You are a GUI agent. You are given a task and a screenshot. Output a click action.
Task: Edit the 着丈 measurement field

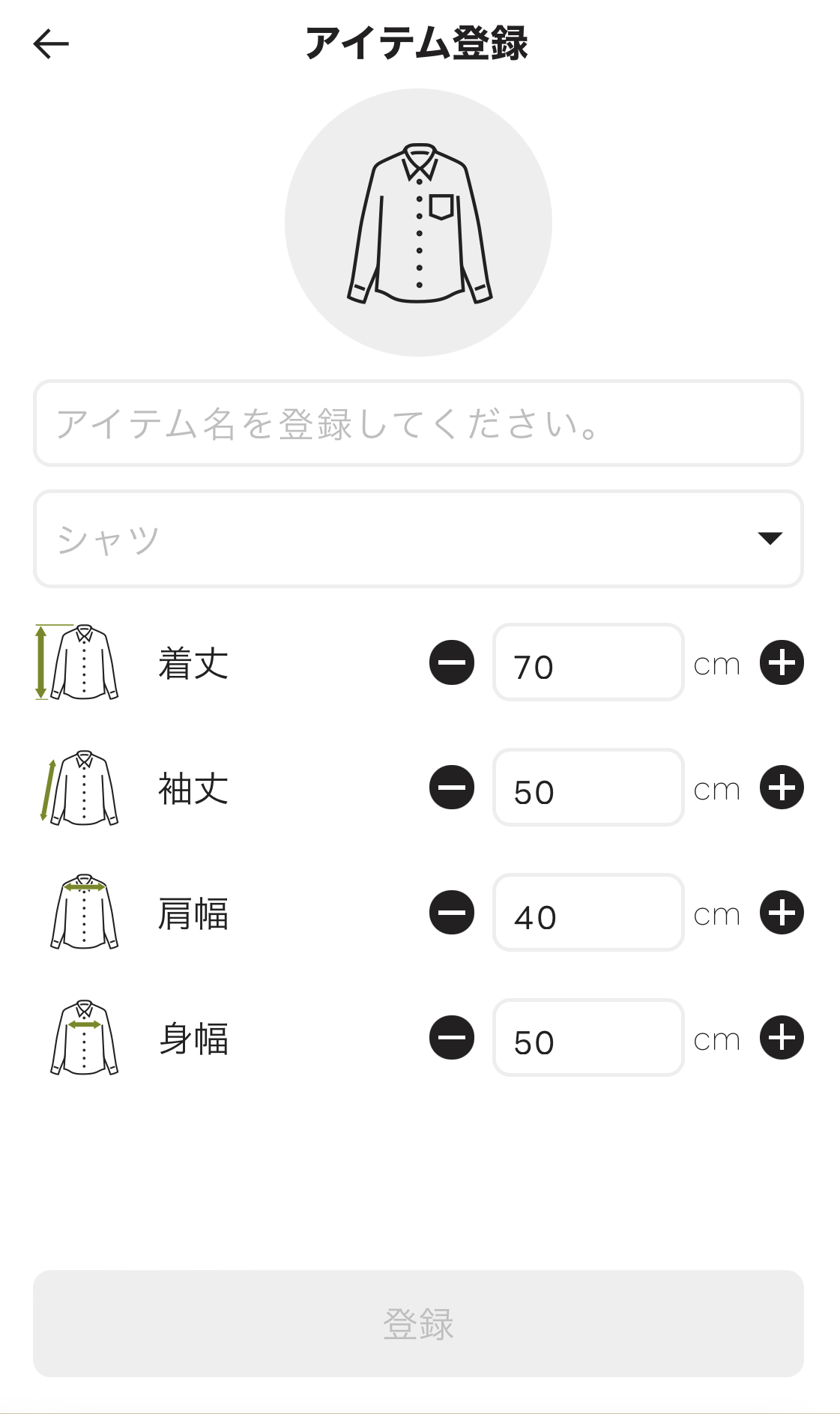588,663
